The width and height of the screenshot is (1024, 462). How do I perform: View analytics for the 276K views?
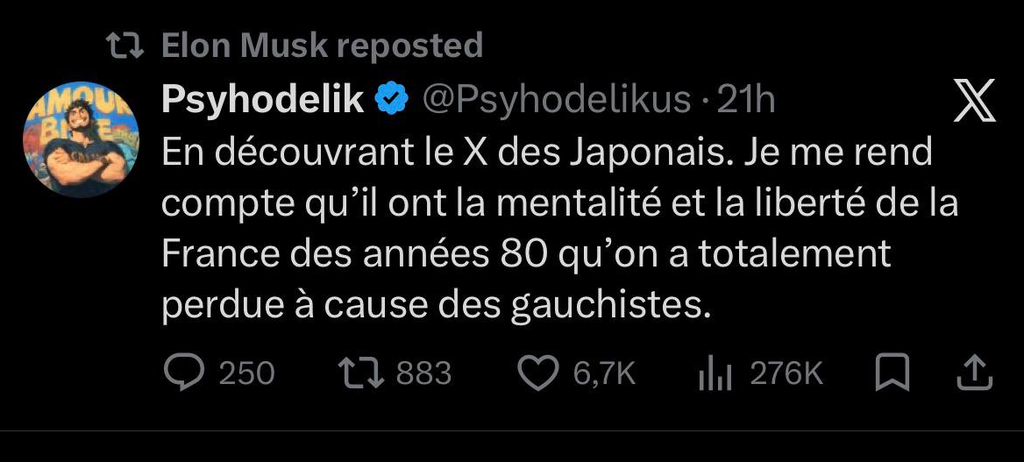pyautogui.click(x=715, y=373)
